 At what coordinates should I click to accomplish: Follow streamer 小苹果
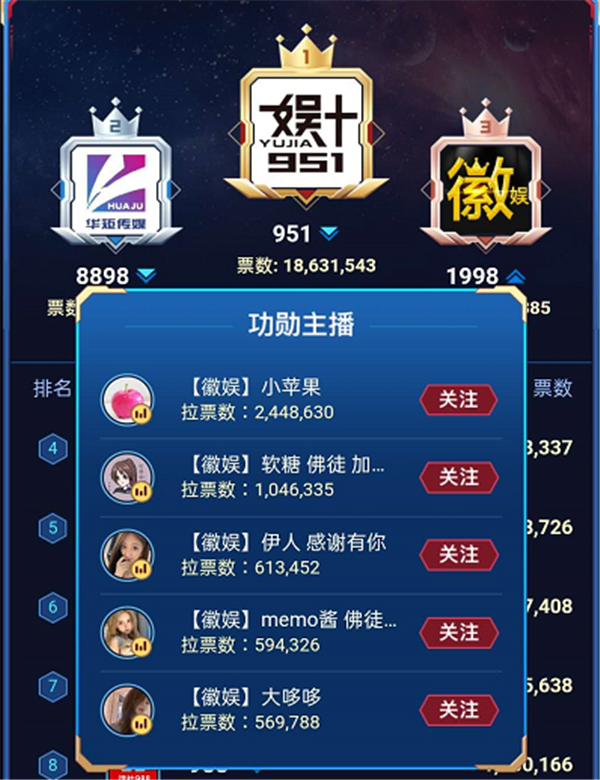coord(458,399)
